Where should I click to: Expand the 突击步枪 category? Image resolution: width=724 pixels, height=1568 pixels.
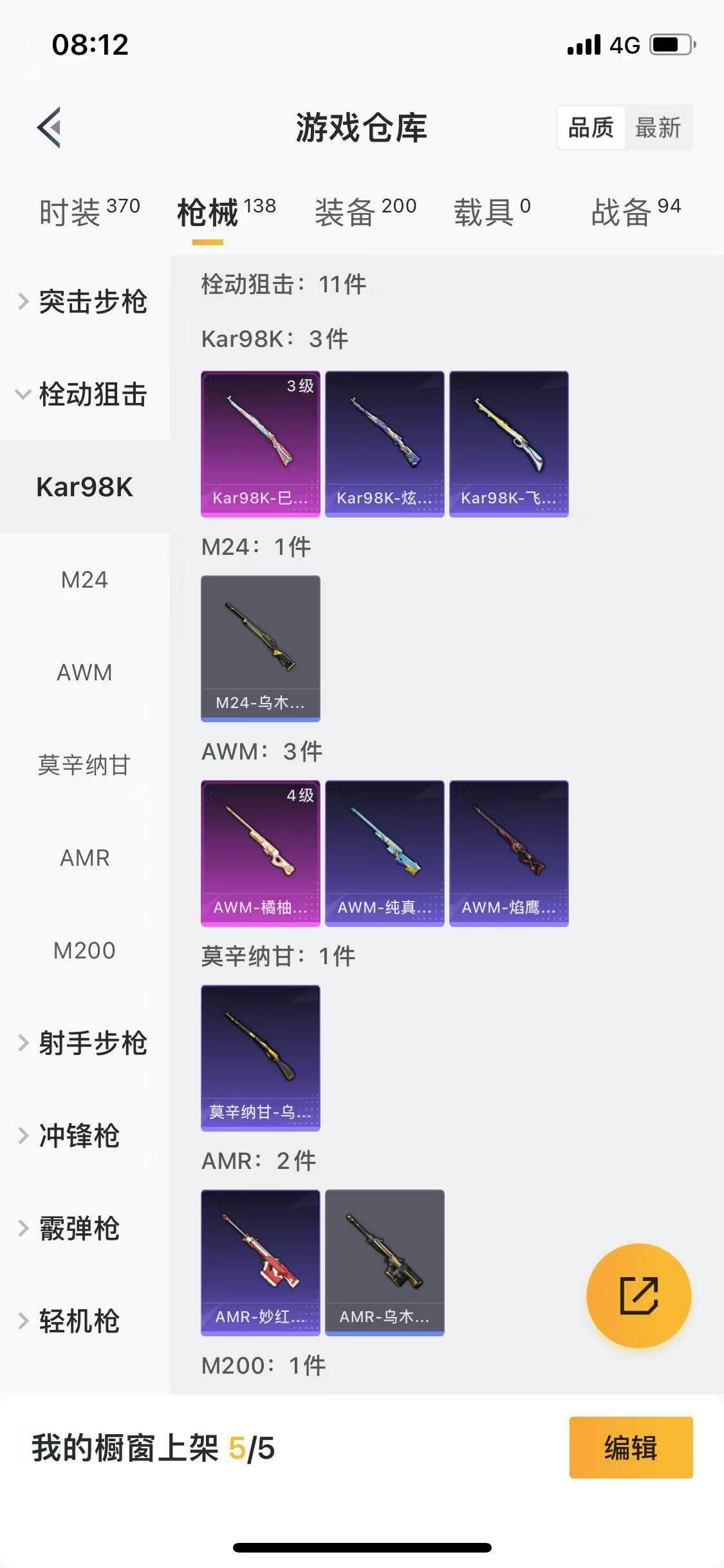click(x=84, y=302)
